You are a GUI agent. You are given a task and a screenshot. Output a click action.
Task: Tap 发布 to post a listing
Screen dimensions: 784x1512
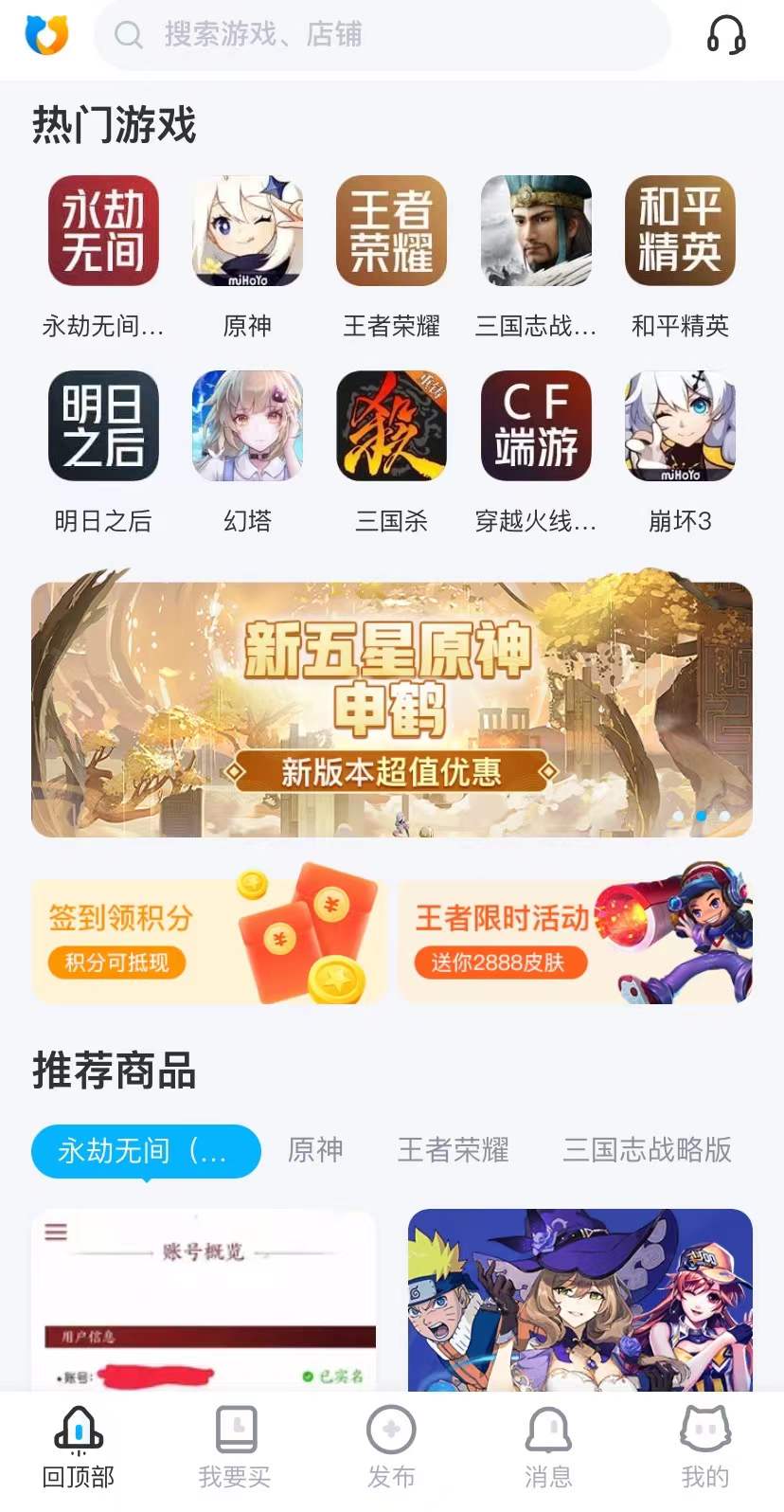coord(391,1448)
